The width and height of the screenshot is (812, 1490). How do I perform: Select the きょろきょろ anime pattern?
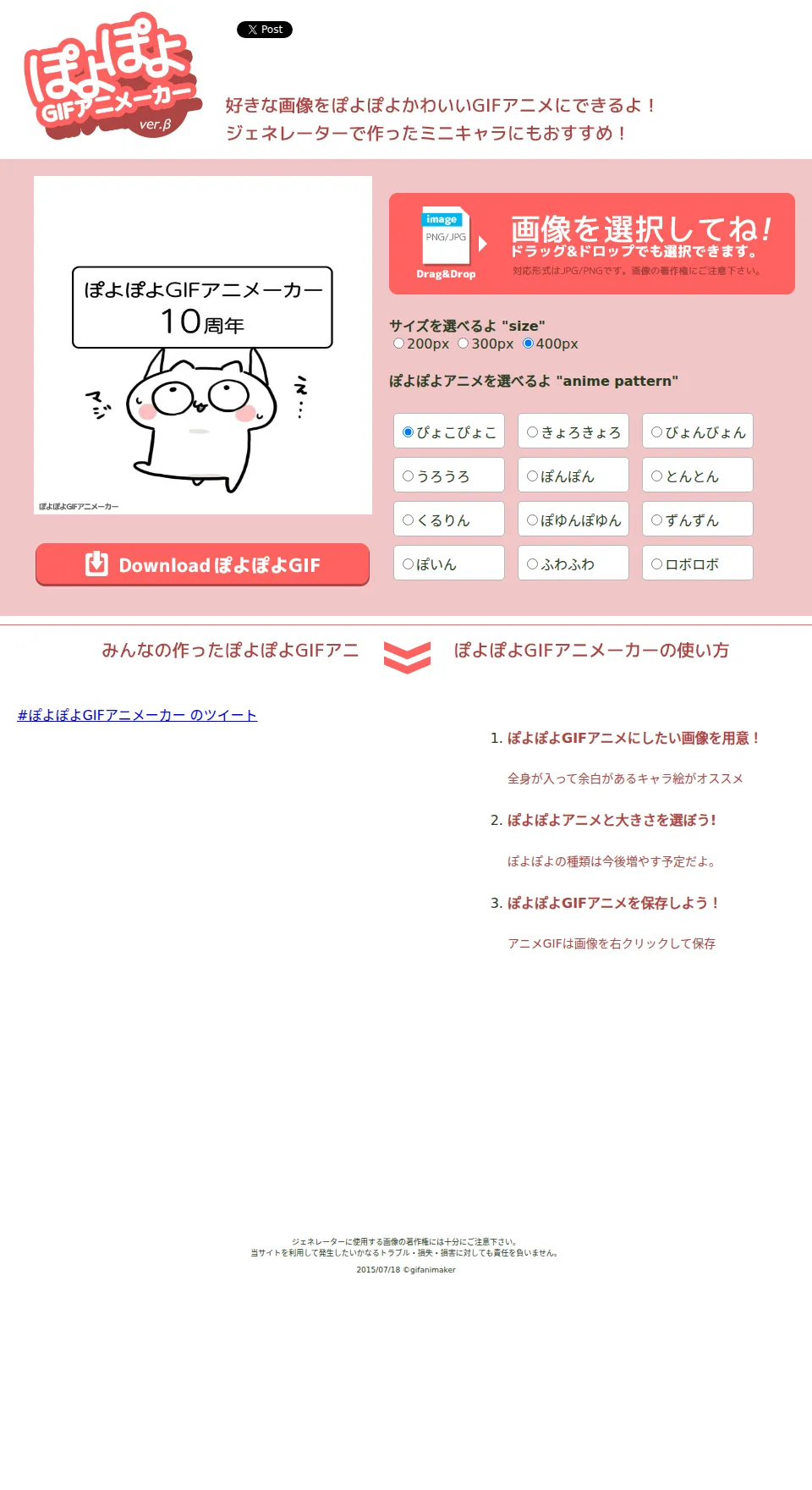pyautogui.click(x=573, y=432)
